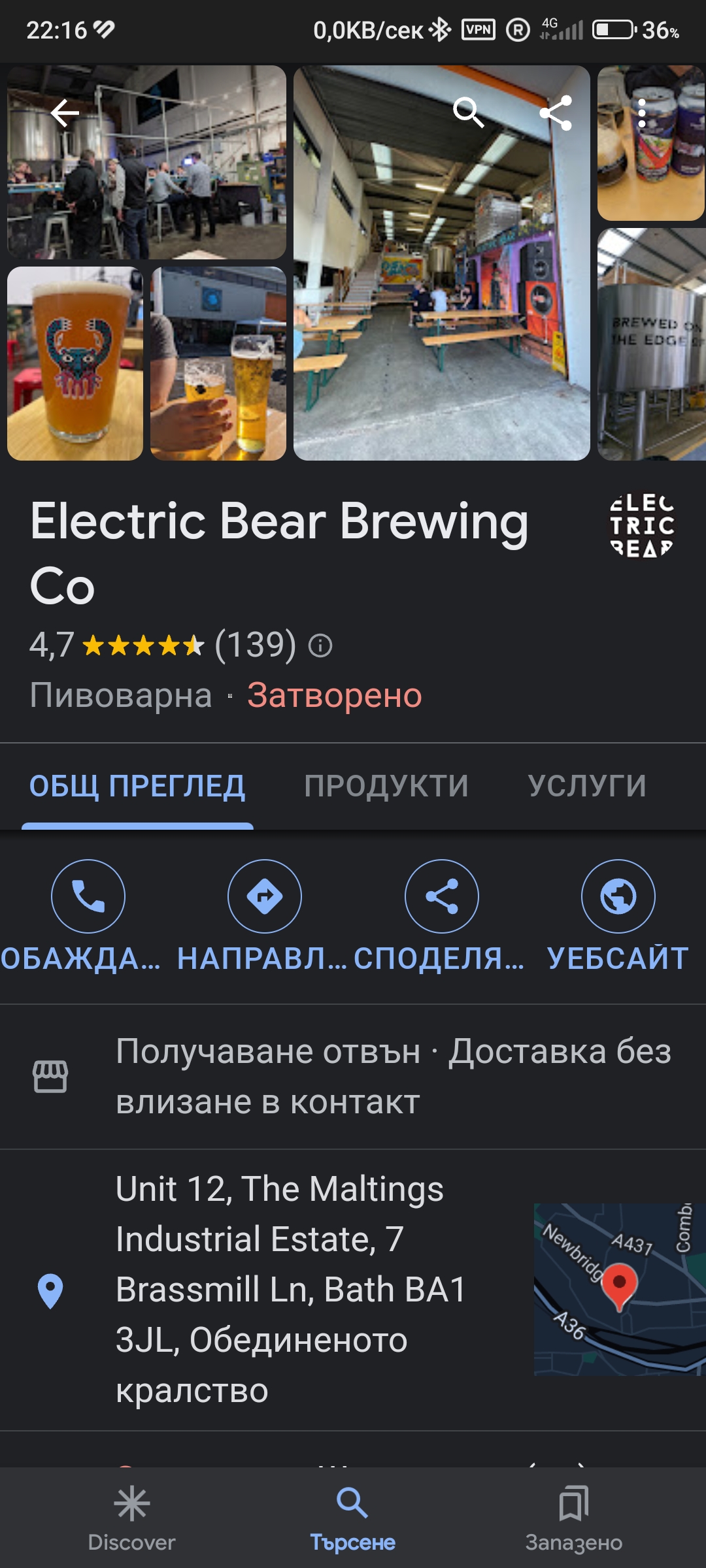Show rating info via the circled i icon

320,646
